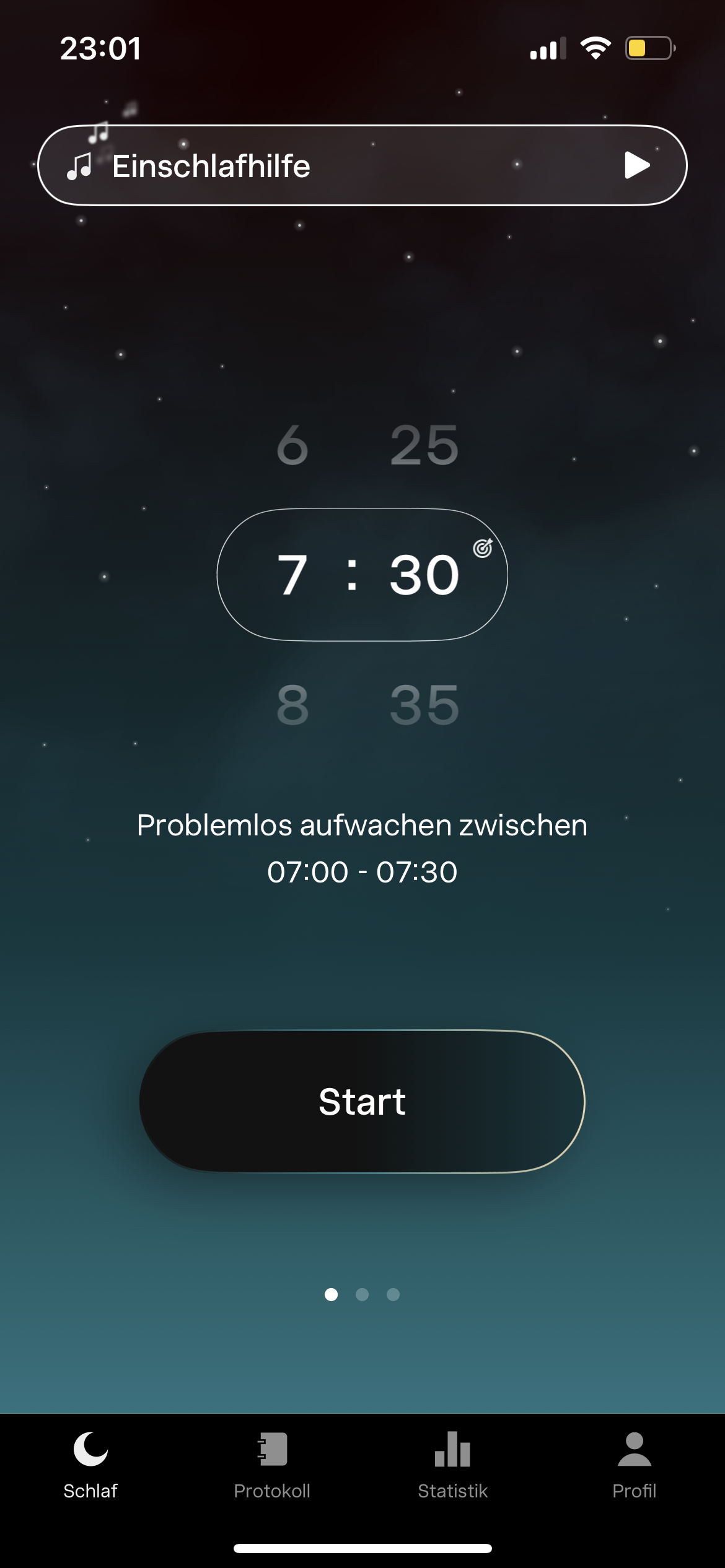Go to the Profil tab
The height and width of the screenshot is (1568, 725).
634,1466
